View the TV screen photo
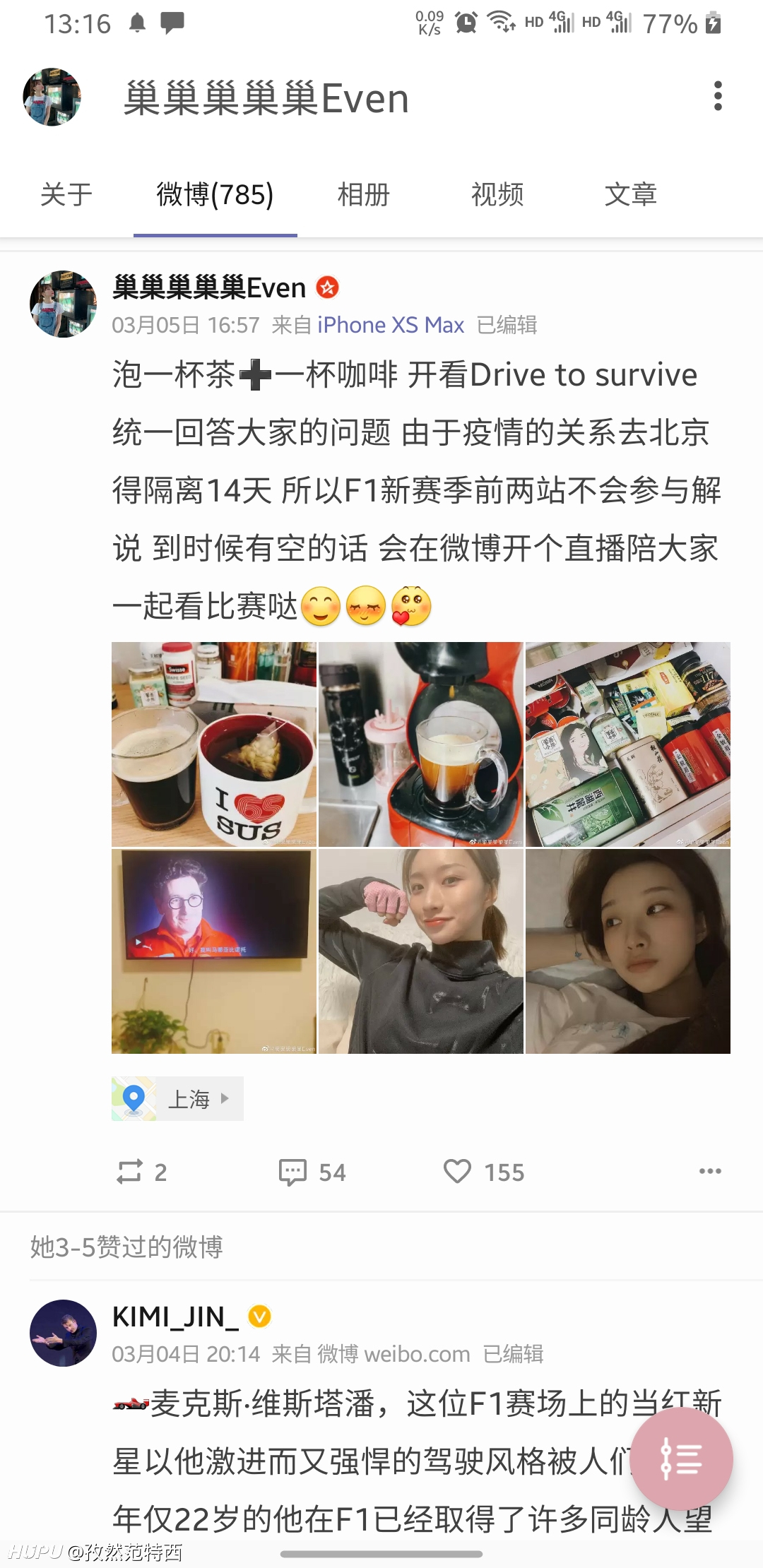The image size is (763, 1568). tap(214, 951)
